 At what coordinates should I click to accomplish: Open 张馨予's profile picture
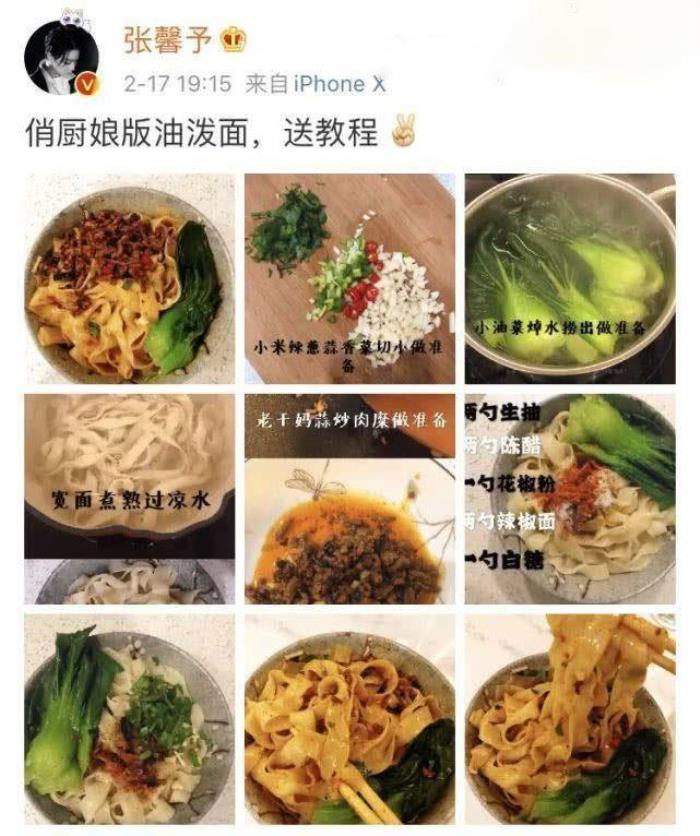tap(62, 56)
